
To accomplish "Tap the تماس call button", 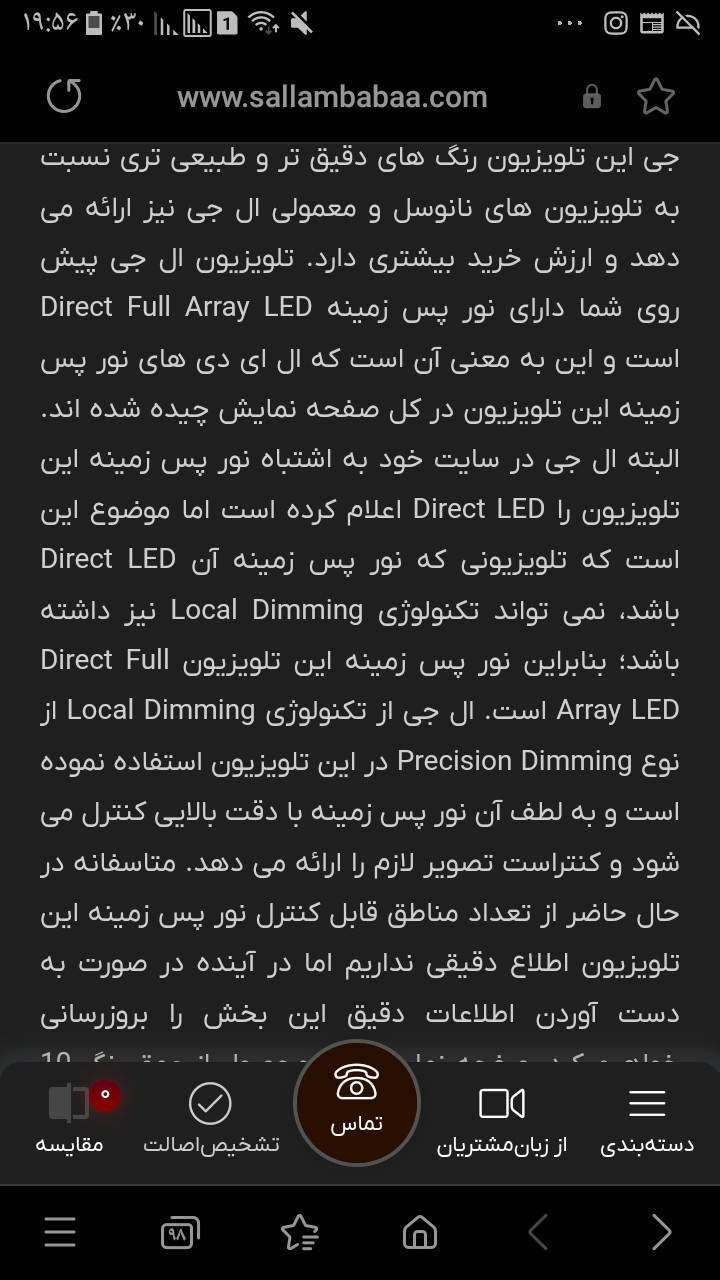I will [x=357, y=1102].
